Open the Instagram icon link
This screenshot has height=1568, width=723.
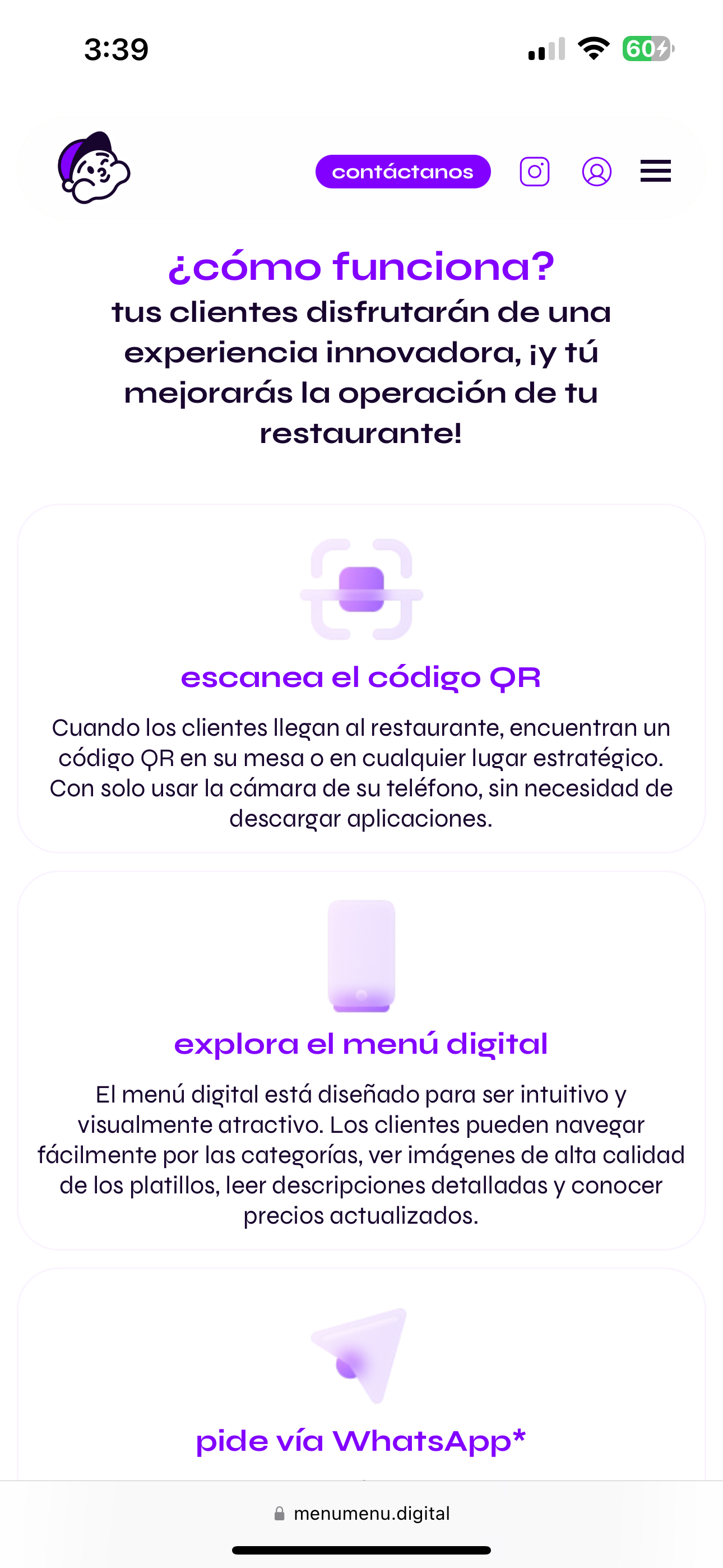point(535,172)
